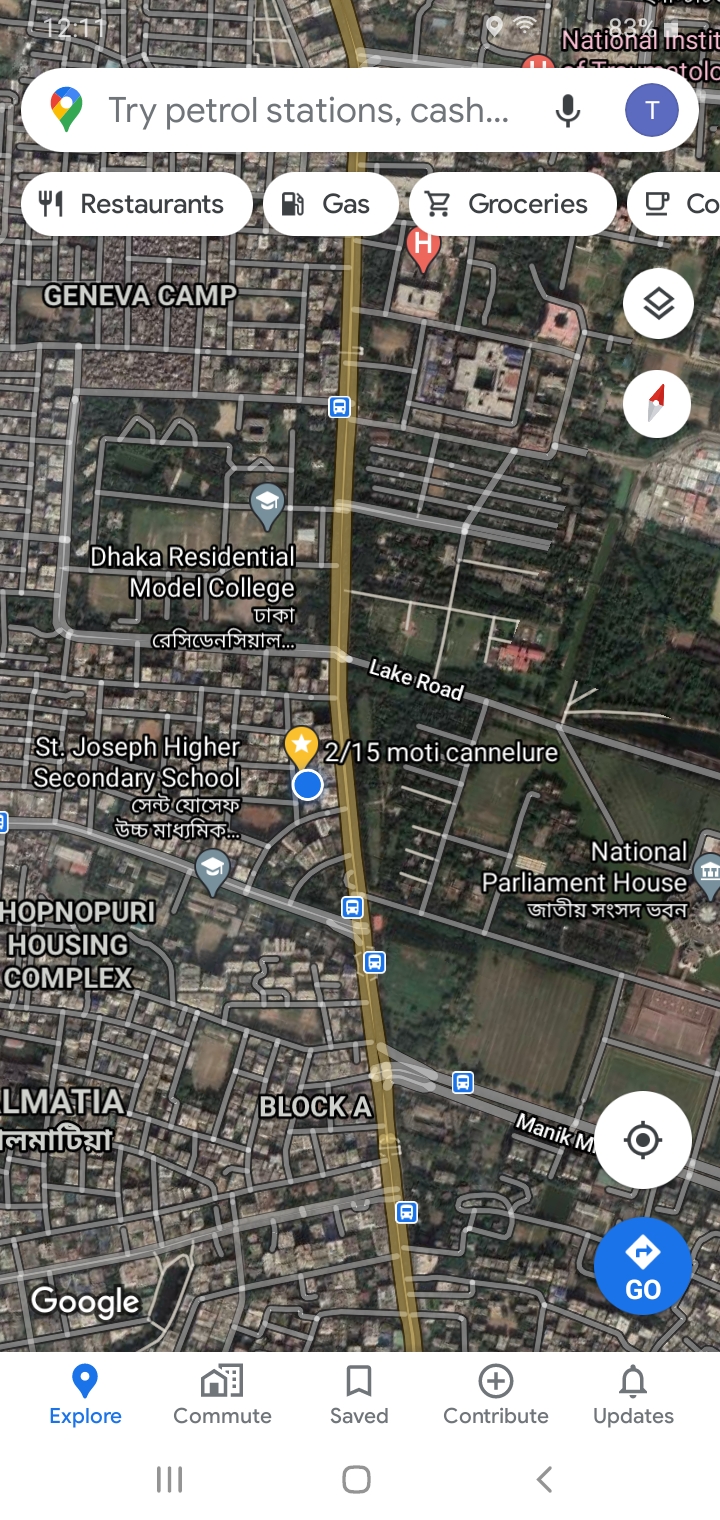
Task: Center map on my current location
Action: (x=643, y=1140)
